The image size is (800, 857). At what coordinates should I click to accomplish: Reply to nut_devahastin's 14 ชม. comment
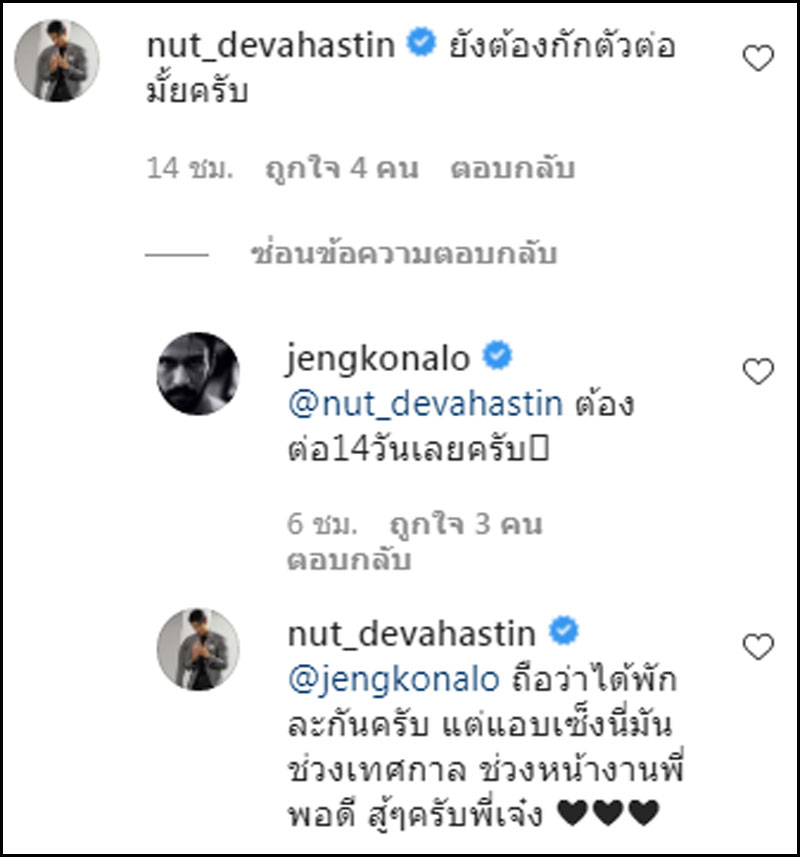[512, 169]
